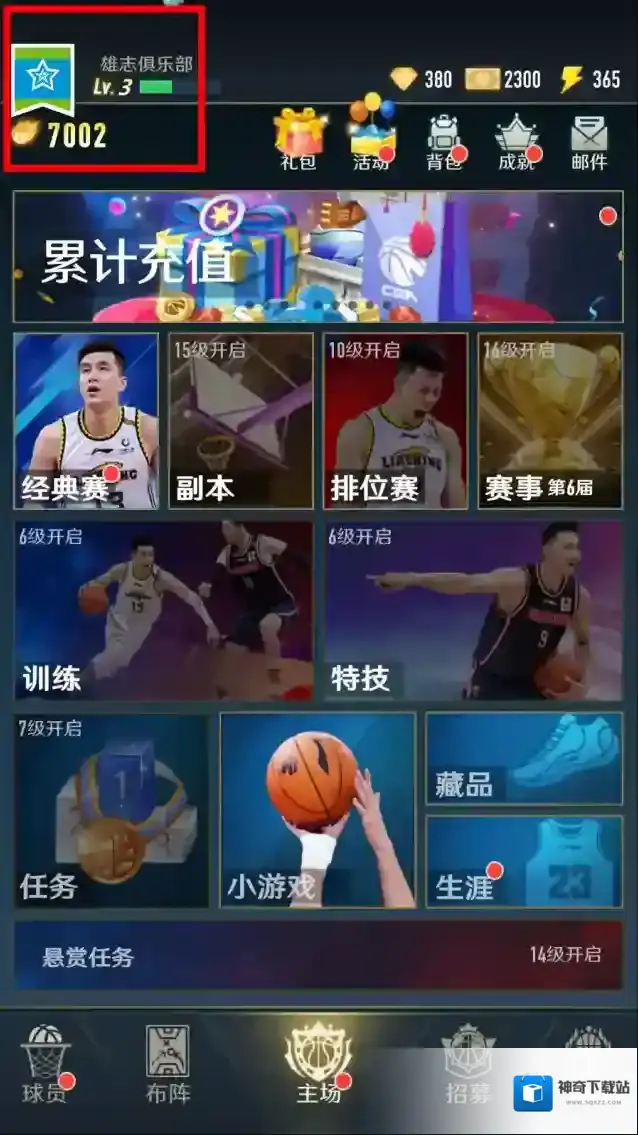Open the 任务 missions tile
638x1135 pixels.
[x=111, y=810]
